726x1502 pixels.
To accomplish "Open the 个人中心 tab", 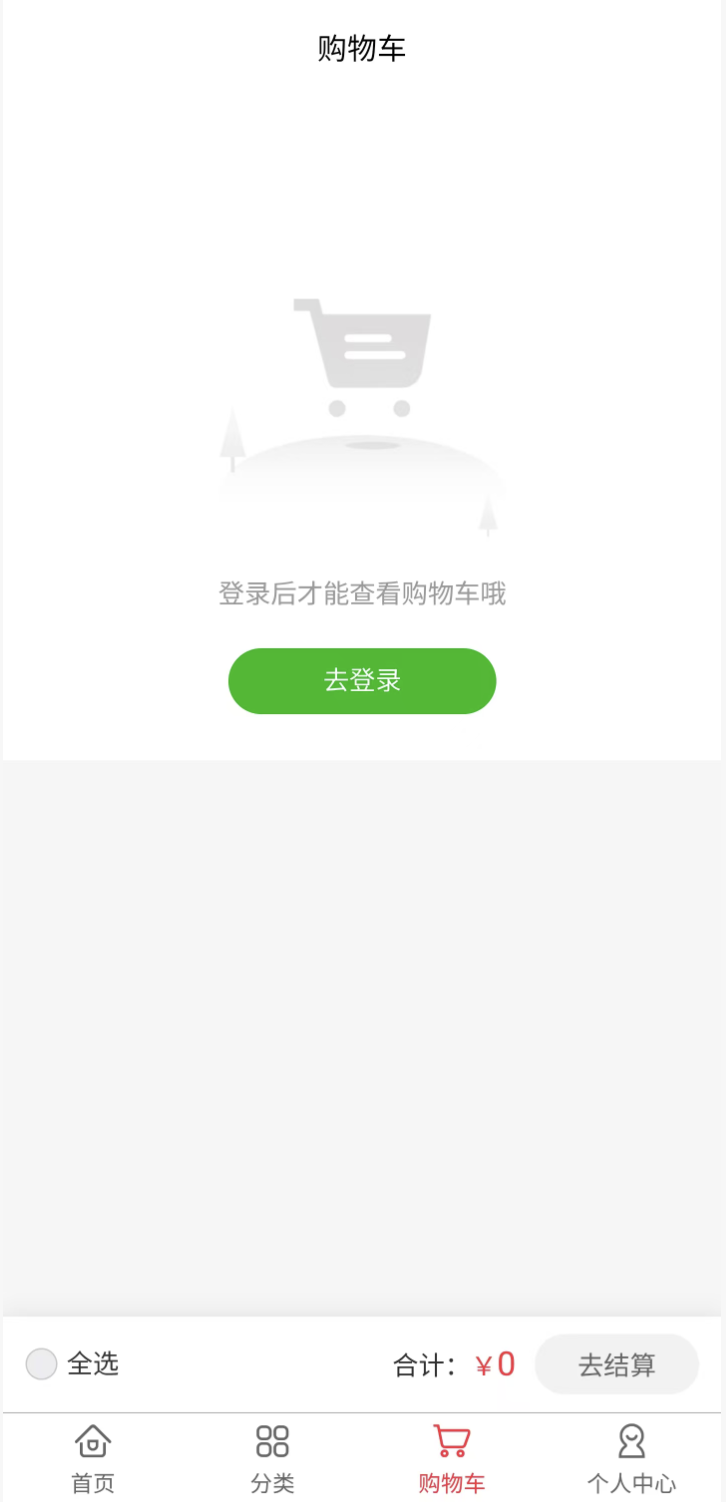I will [x=631, y=1458].
